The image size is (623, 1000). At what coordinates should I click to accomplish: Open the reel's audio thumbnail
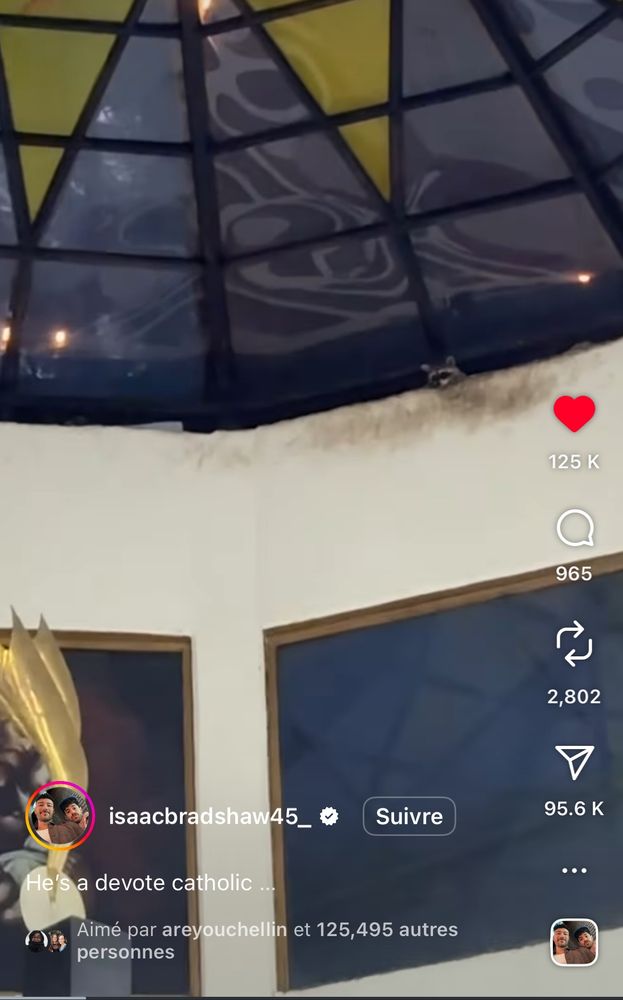[574, 942]
